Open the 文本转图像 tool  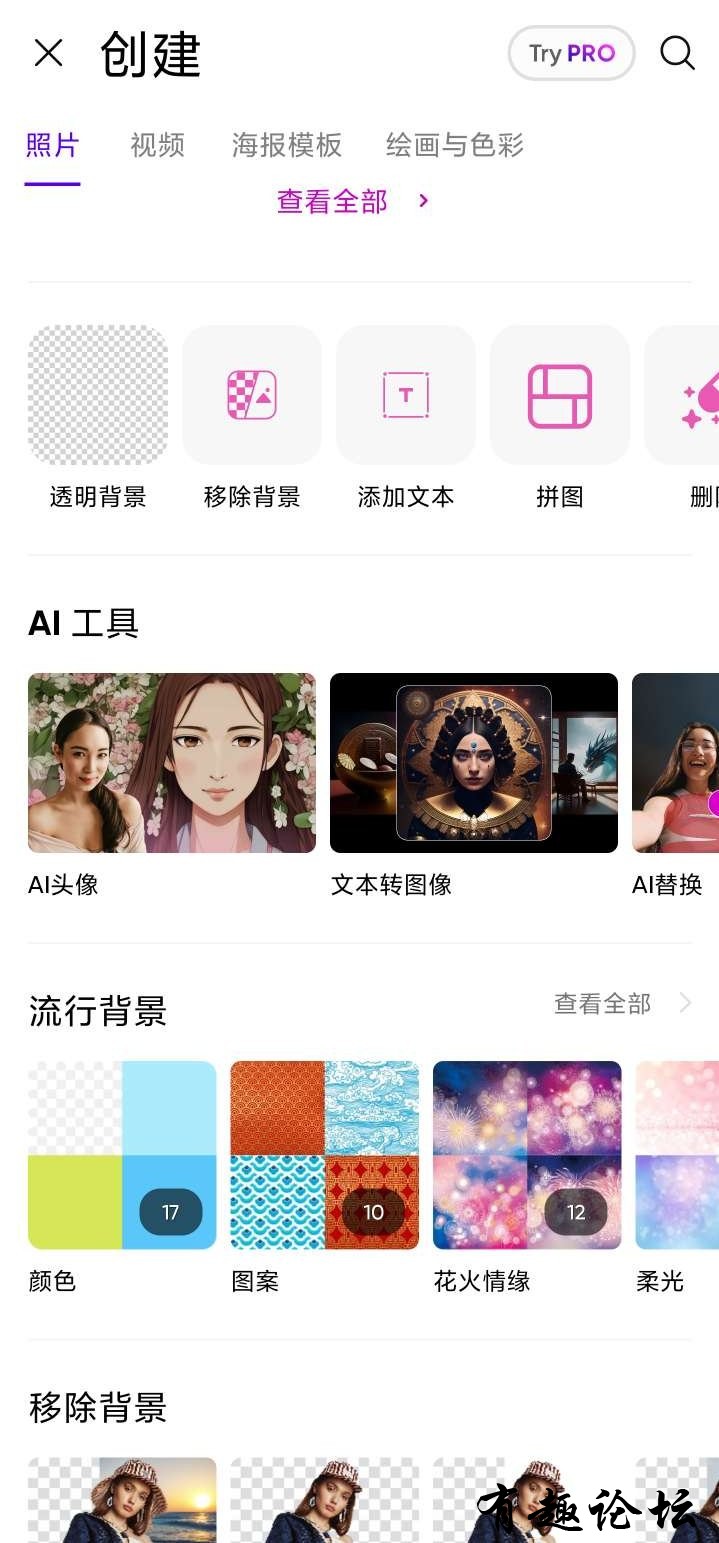click(474, 763)
